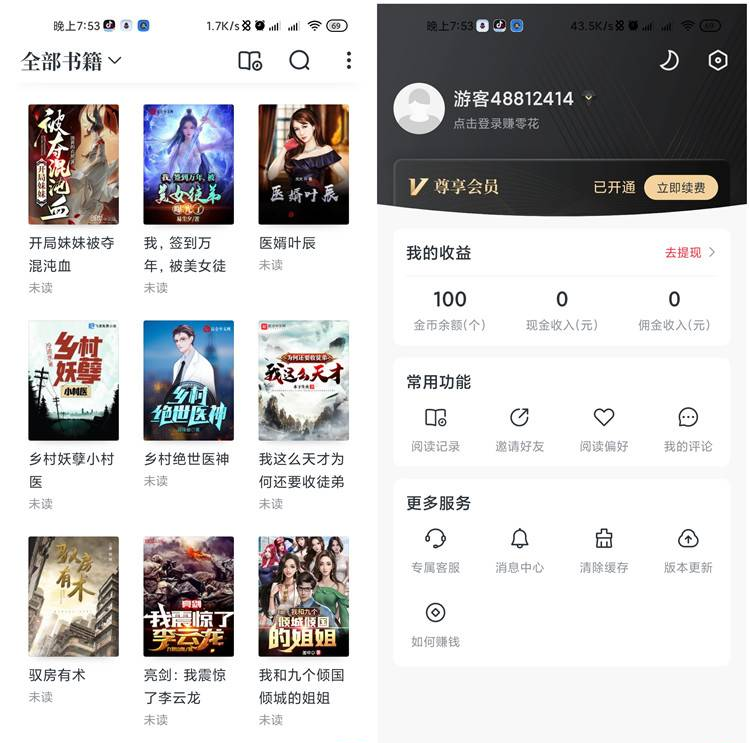Open the book 乡村绝世医神
The width and height of the screenshot is (750, 743).
188,380
